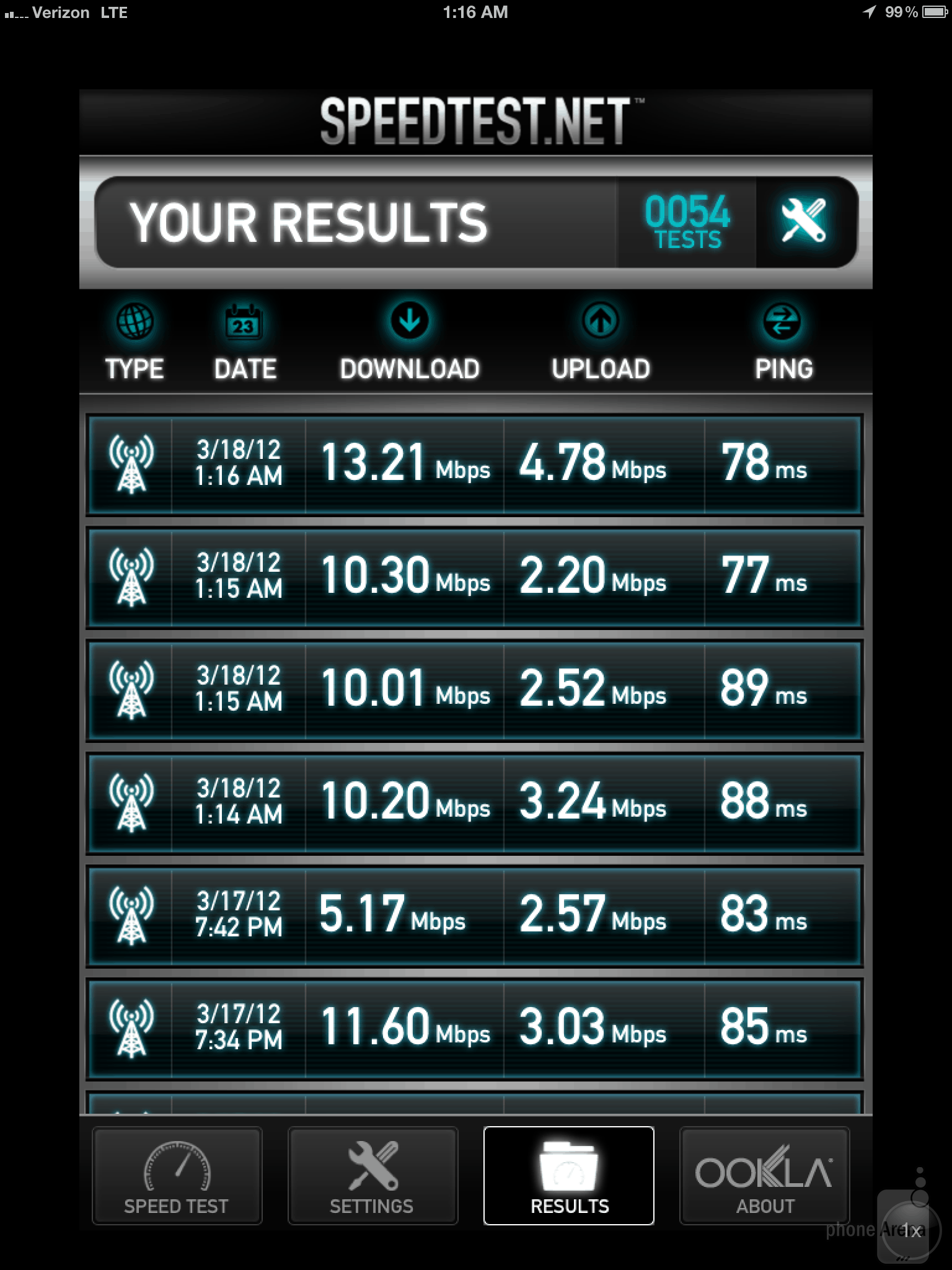Sort results by Date column
The width and height of the screenshot is (952, 1270).
[244, 342]
